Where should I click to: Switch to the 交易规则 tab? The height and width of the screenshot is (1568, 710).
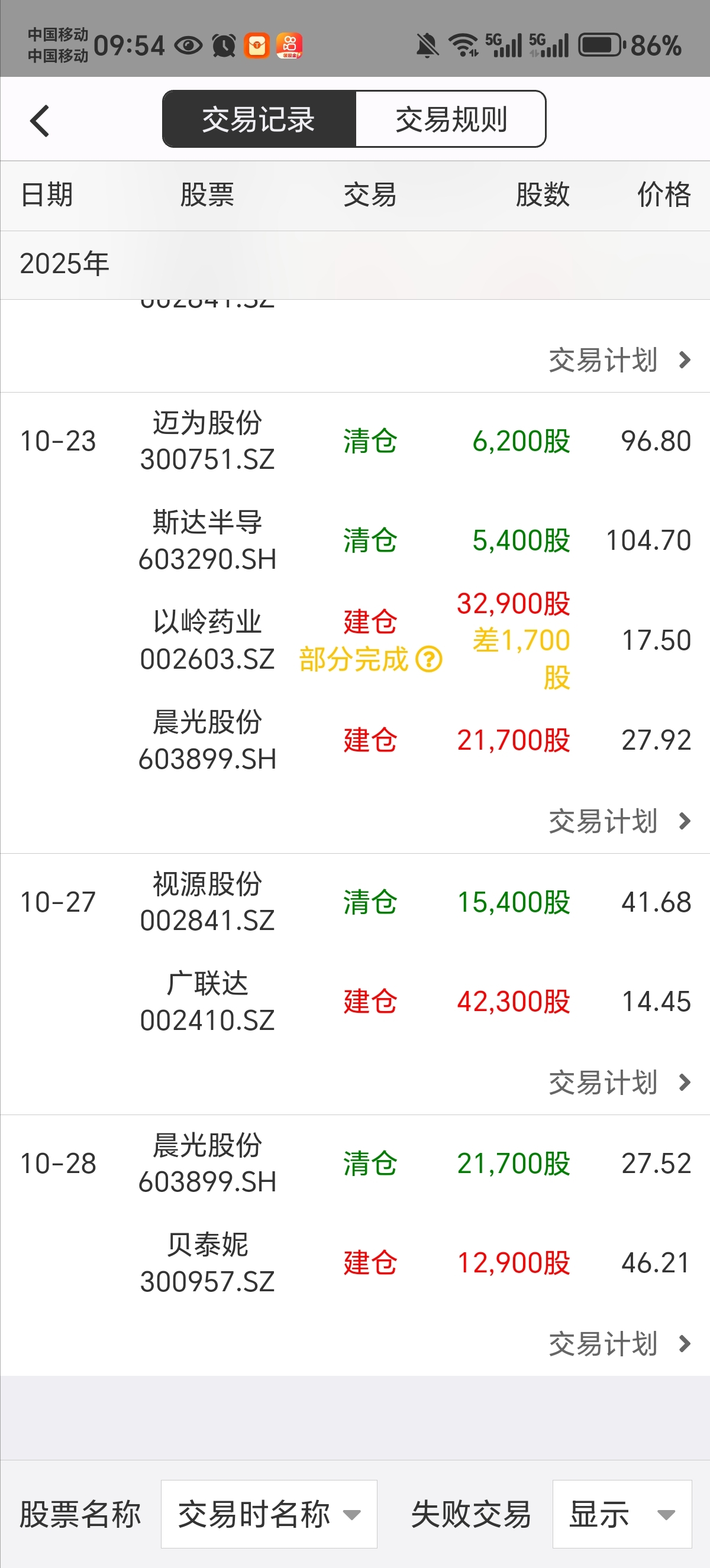pos(451,119)
